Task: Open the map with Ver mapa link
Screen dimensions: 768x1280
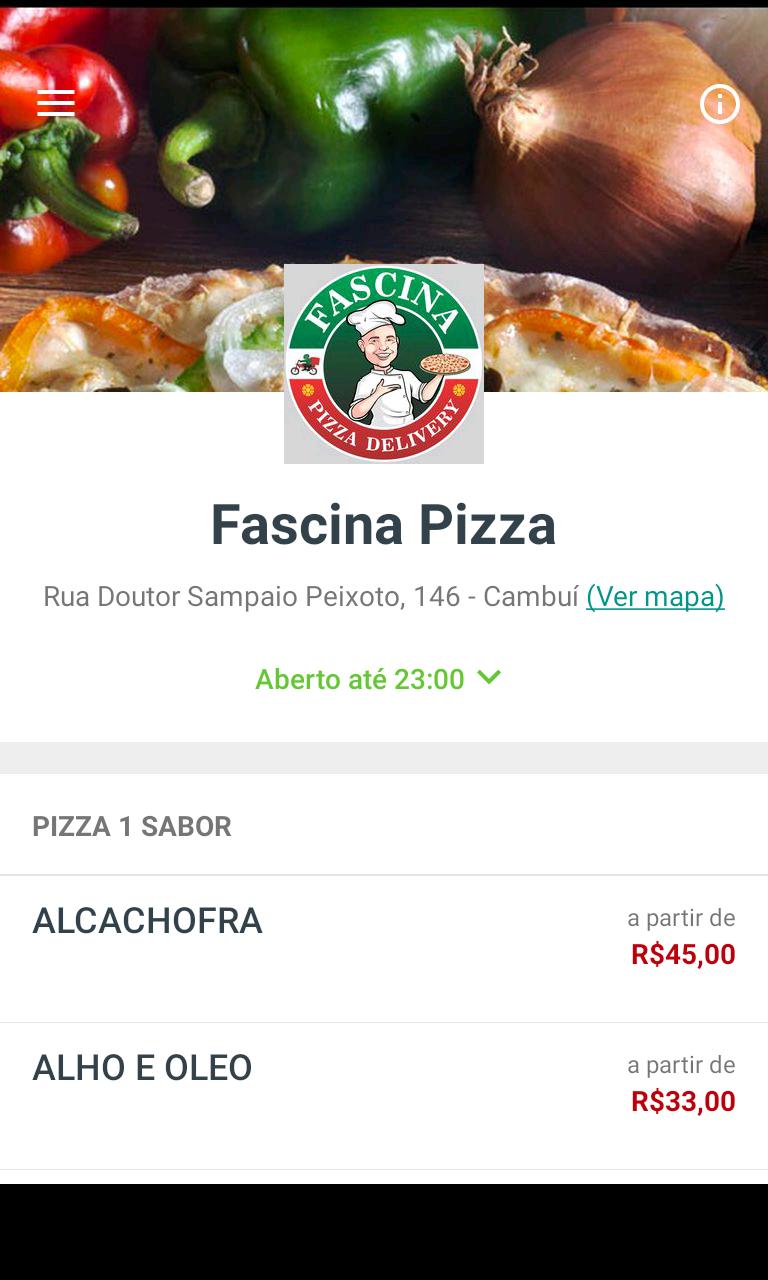Action: [655, 596]
